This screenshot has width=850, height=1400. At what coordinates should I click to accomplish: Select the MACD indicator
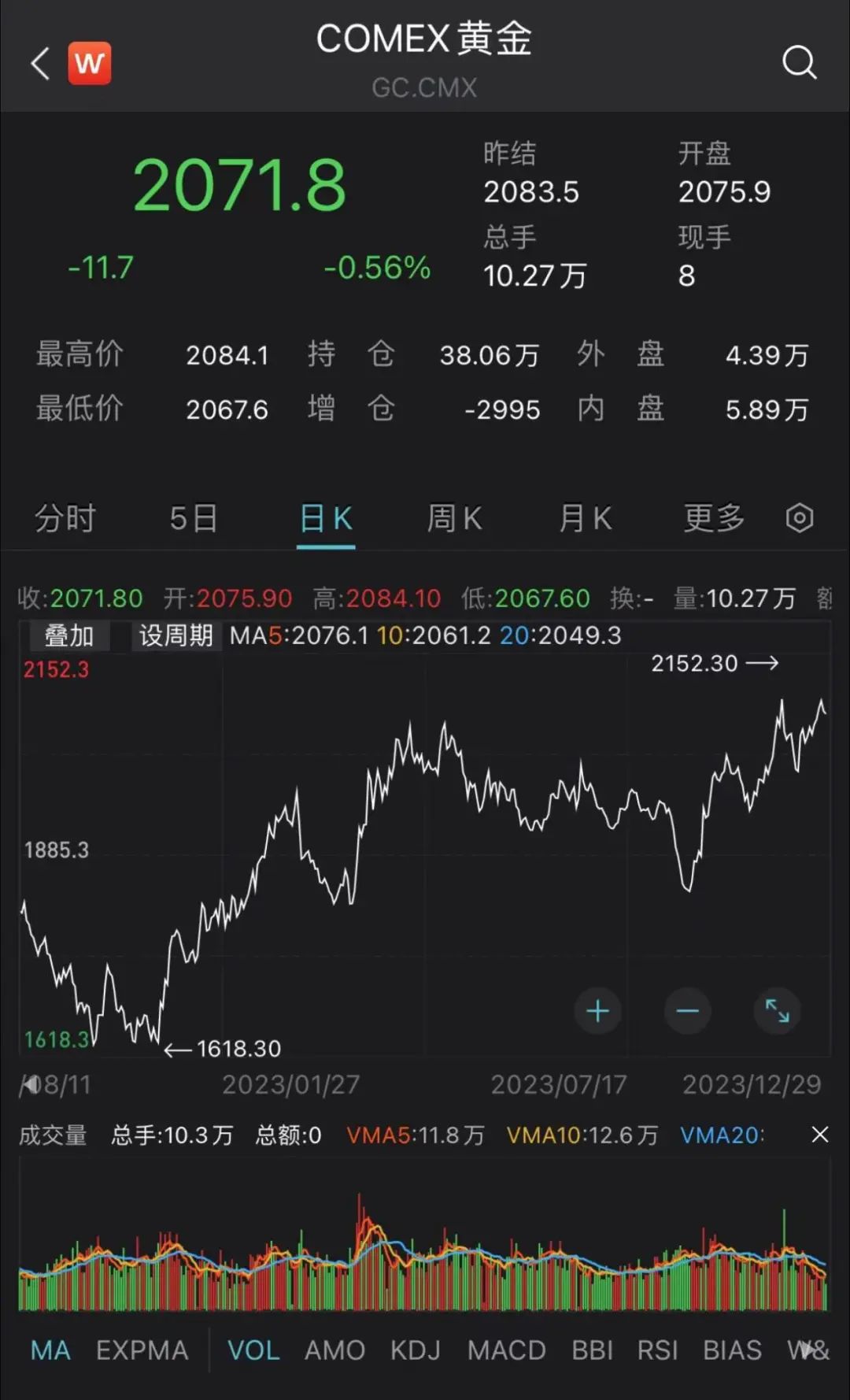point(507,1350)
